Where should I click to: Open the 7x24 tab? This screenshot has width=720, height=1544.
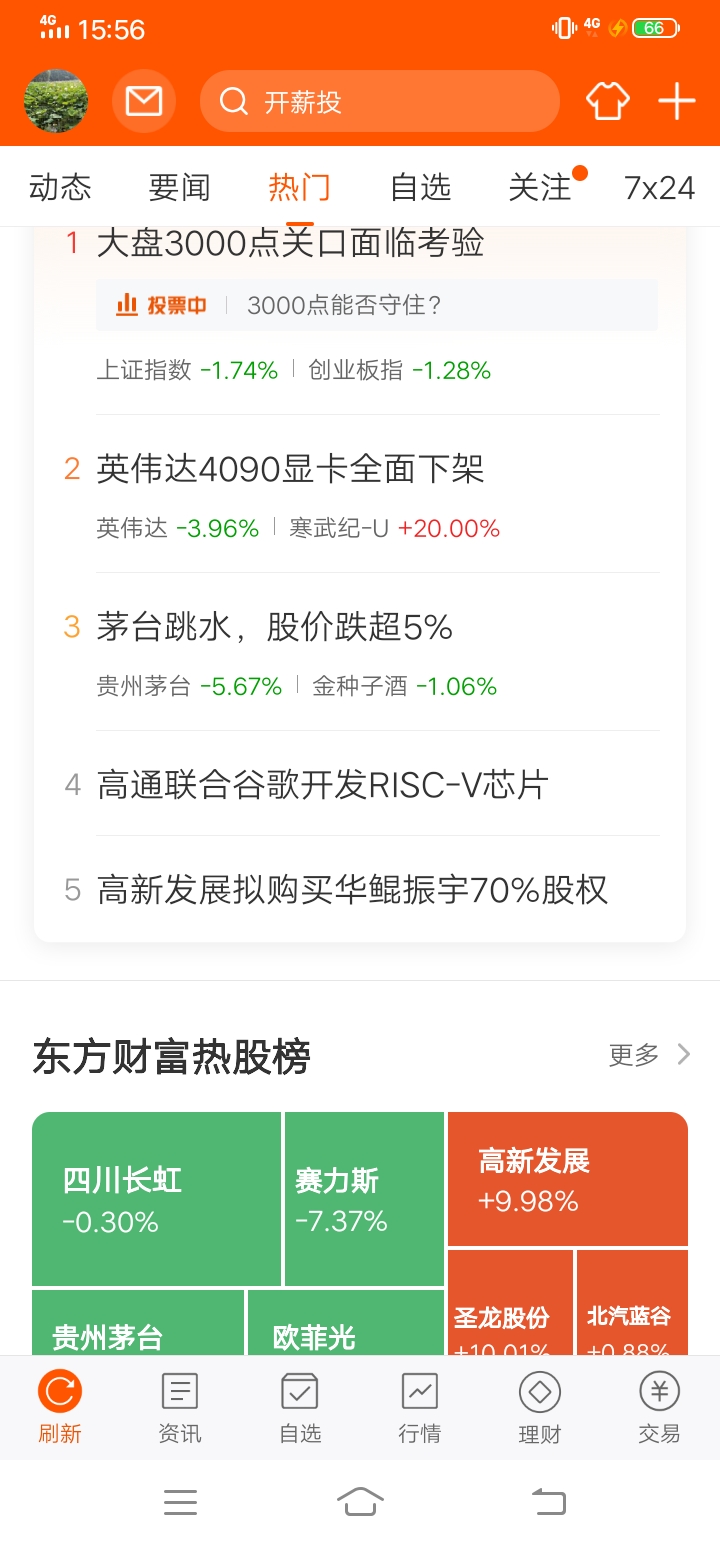tap(659, 187)
